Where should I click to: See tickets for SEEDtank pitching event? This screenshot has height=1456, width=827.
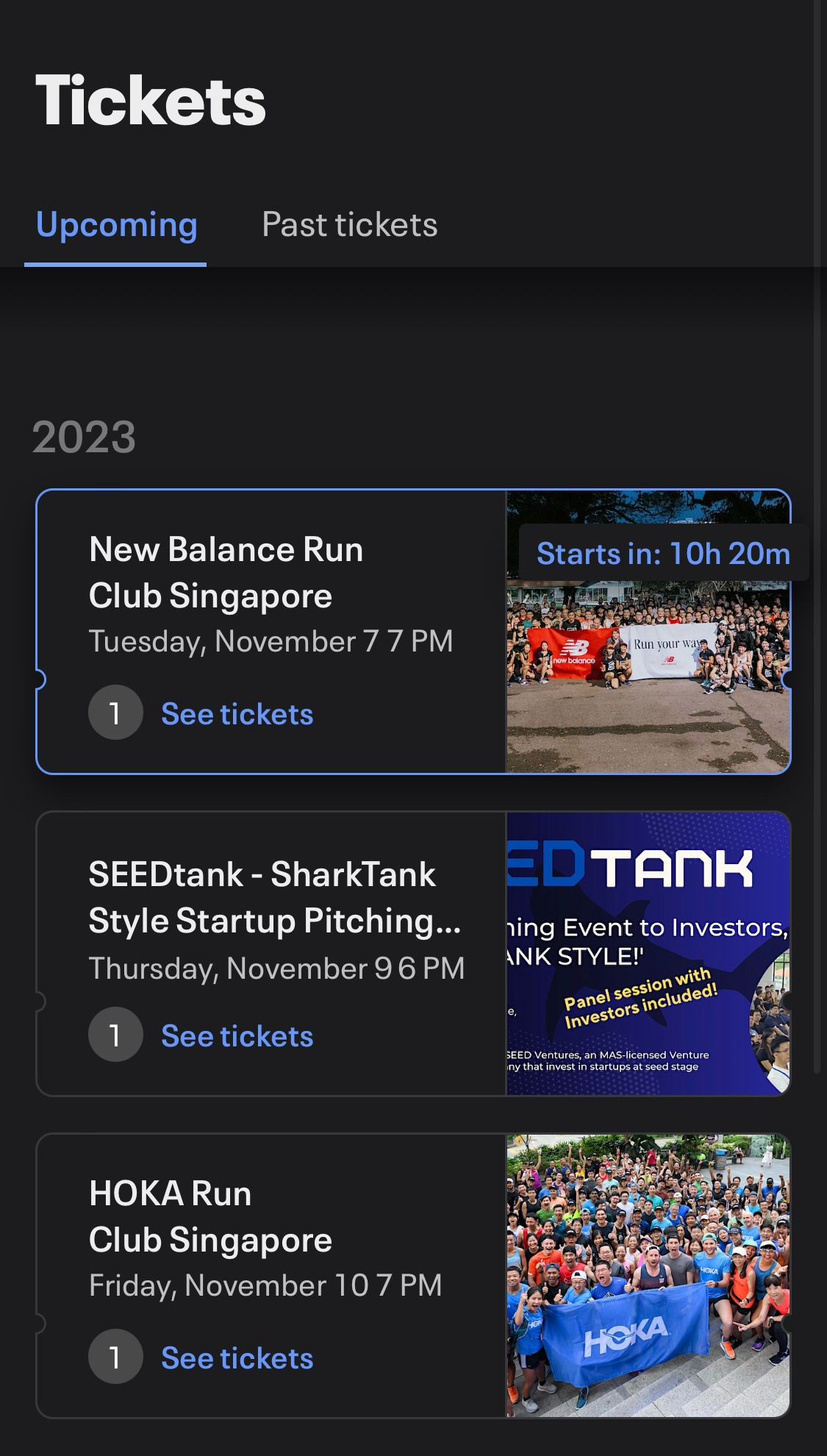pos(237,1036)
